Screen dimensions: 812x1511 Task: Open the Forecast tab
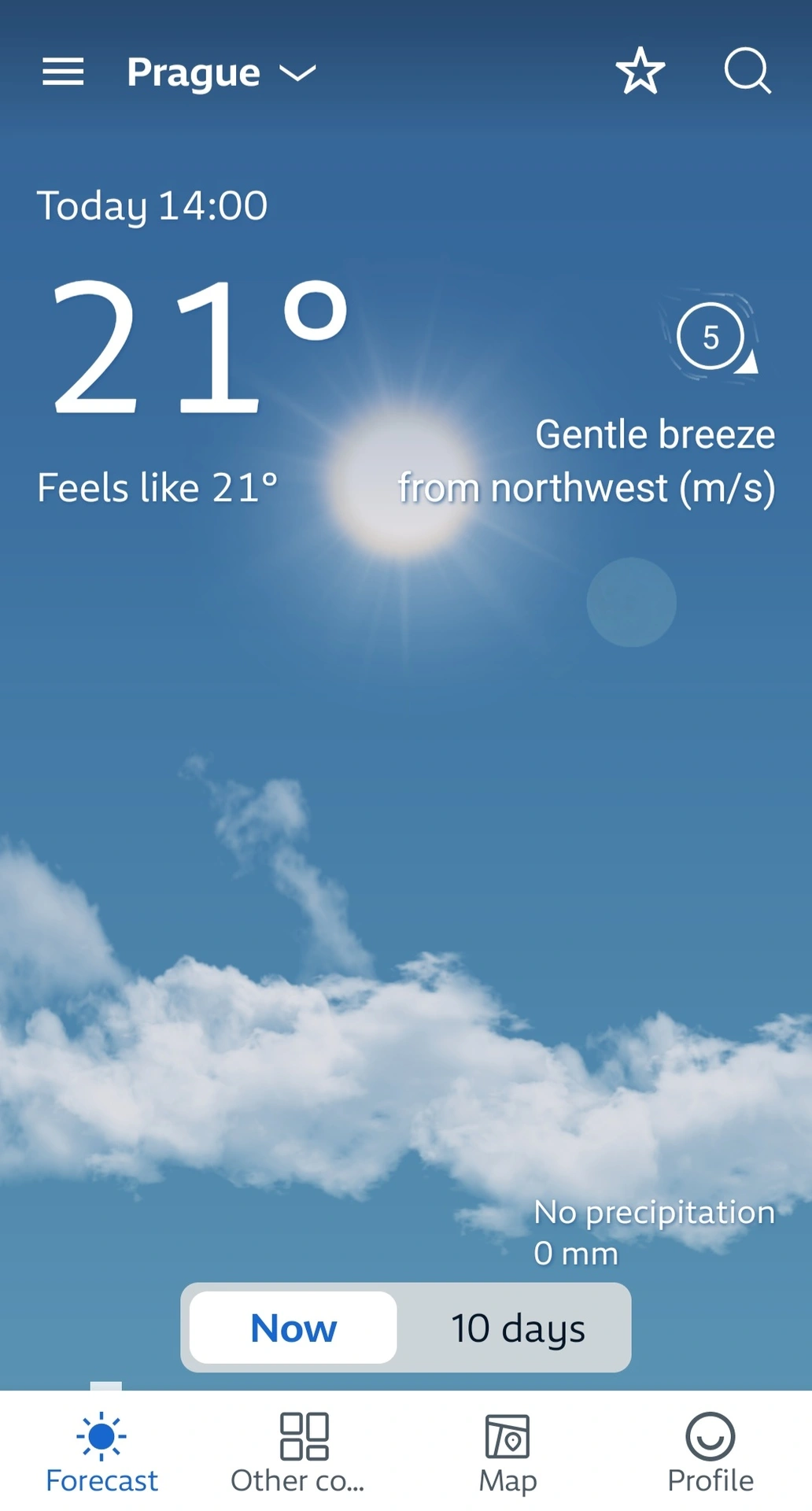point(101,1453)
